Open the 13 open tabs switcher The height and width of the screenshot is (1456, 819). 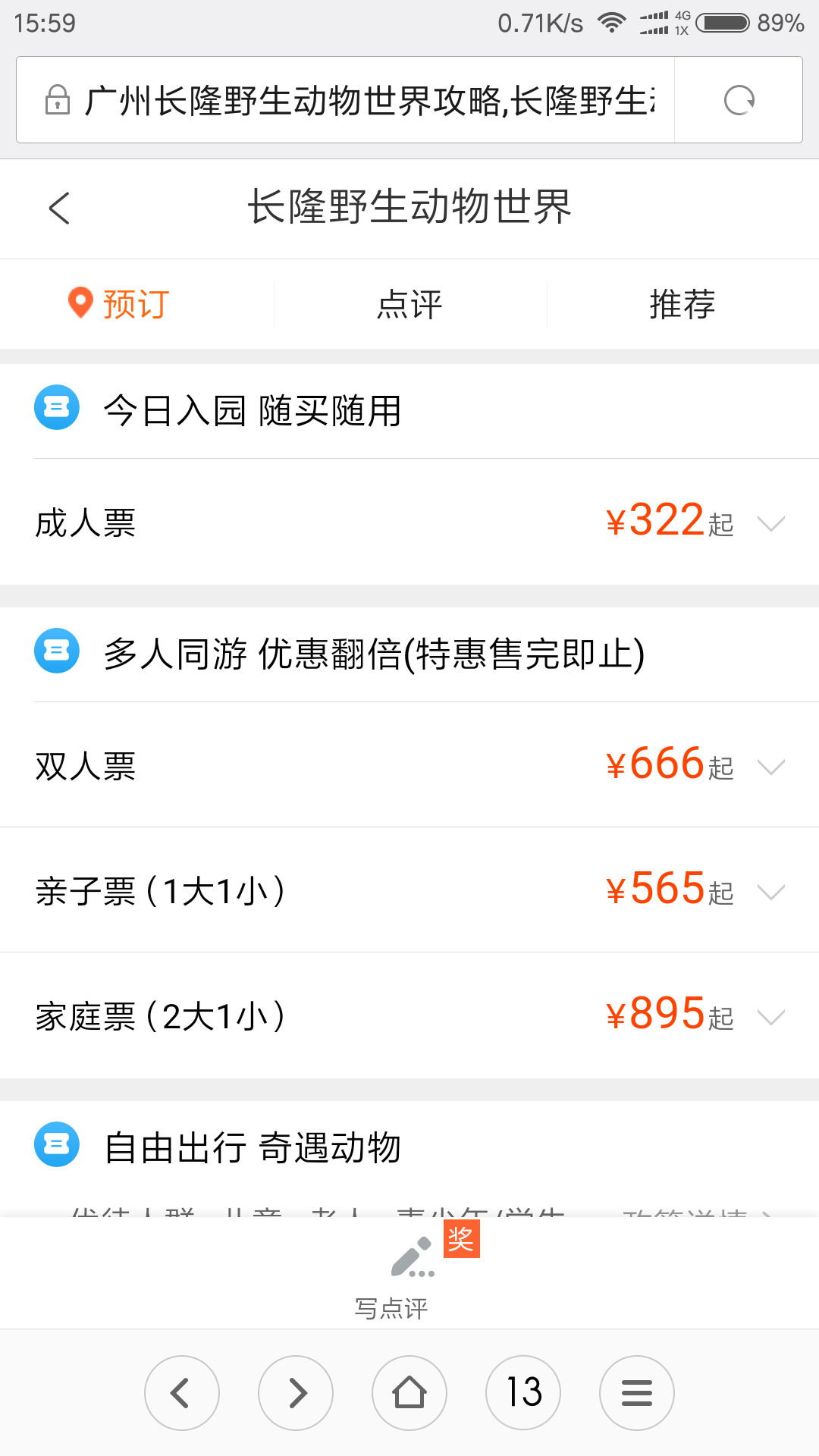[x=523, y=1393]
